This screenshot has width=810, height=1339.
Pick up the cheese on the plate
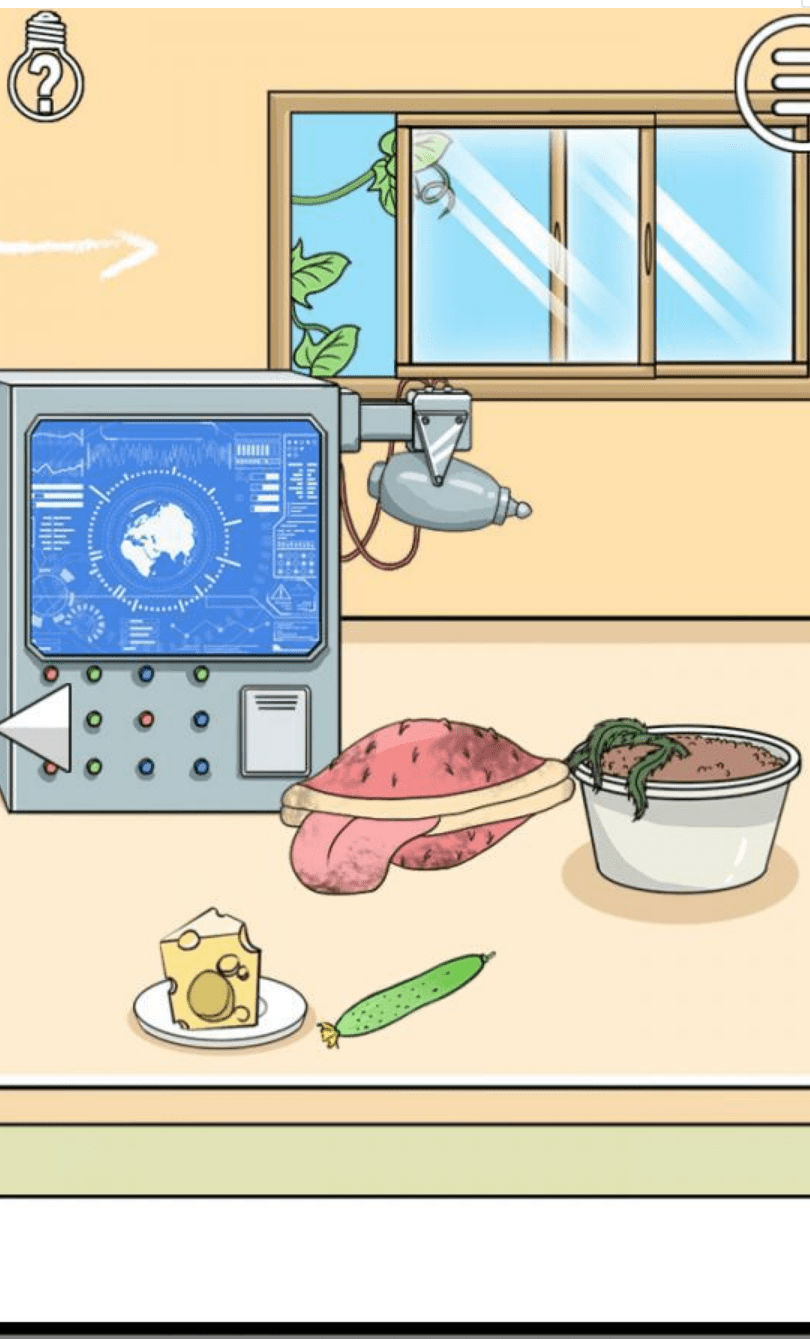(210, 972)
